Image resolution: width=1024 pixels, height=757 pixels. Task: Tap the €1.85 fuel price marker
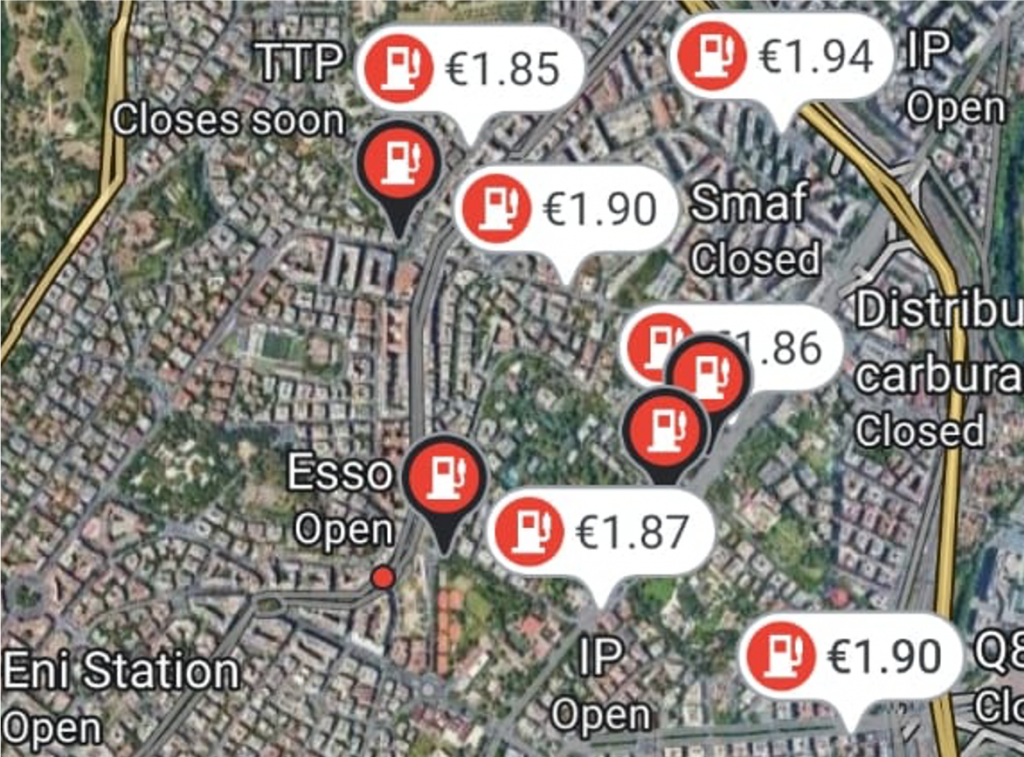[x=470, y=70]
